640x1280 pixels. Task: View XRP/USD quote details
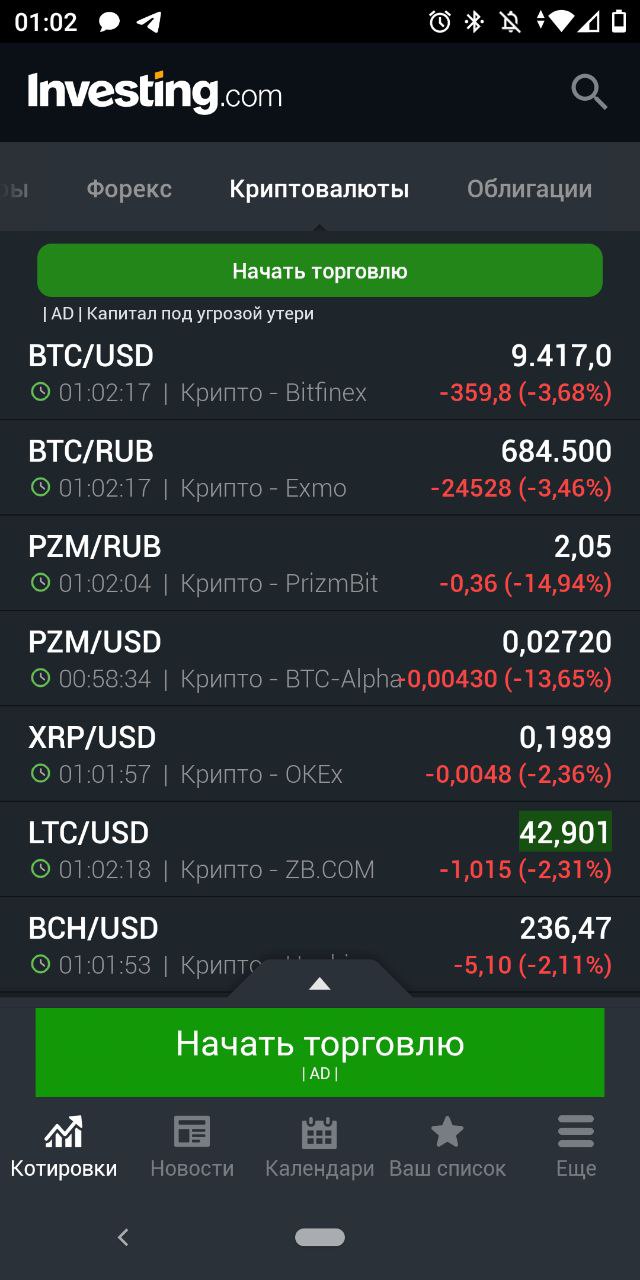(320, 755)
